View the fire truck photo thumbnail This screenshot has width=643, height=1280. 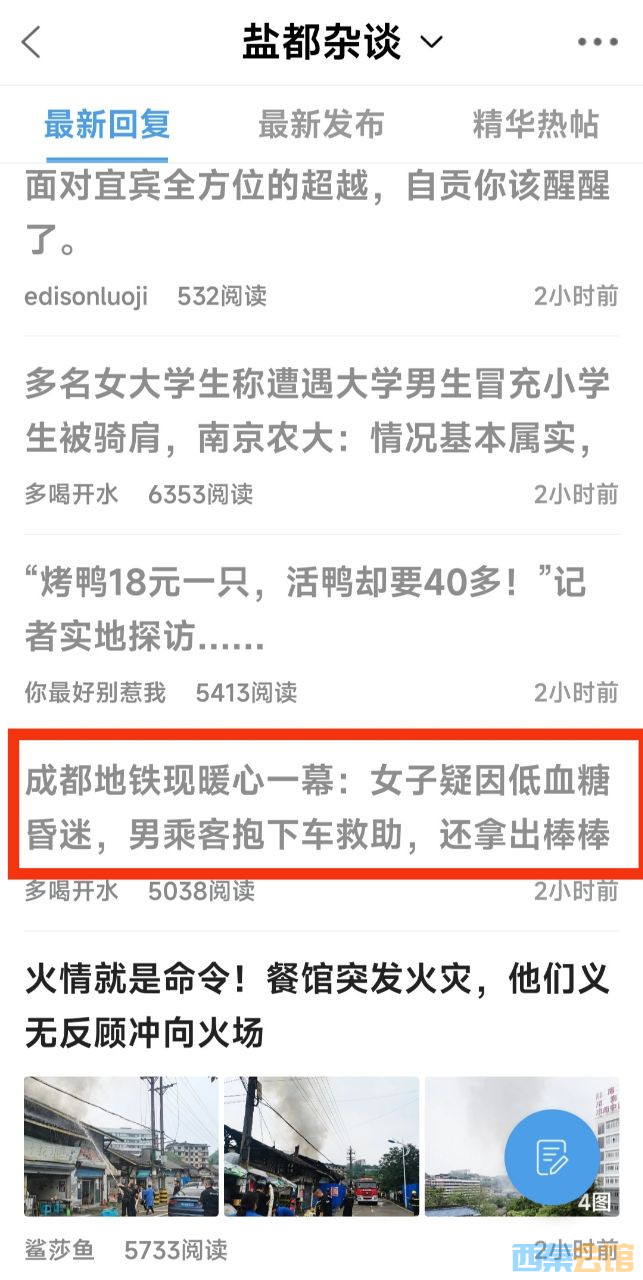[x=321, y=1146]
